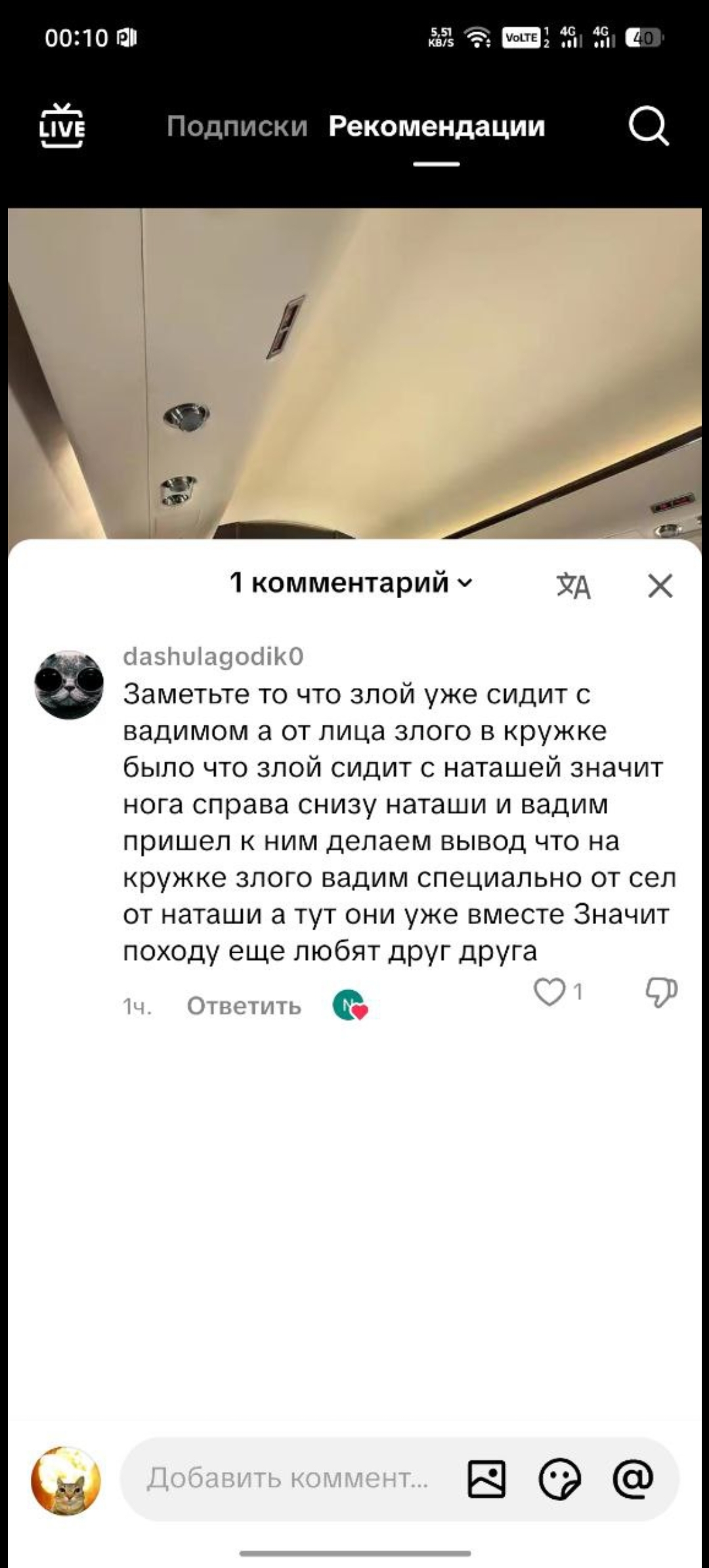This screenshot has height=1568, width=709.
Task: Mention a user with the @ icon
Action: pyautogui.click(x=633, y=1479)
